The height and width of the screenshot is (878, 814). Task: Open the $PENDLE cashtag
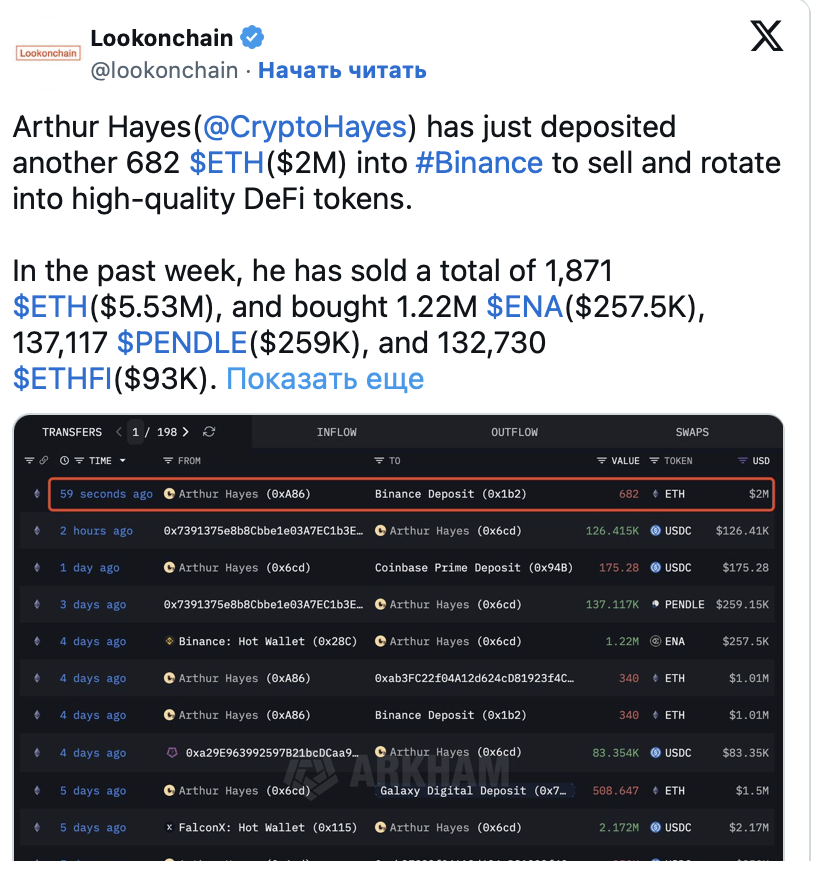[x=181, y=342]
